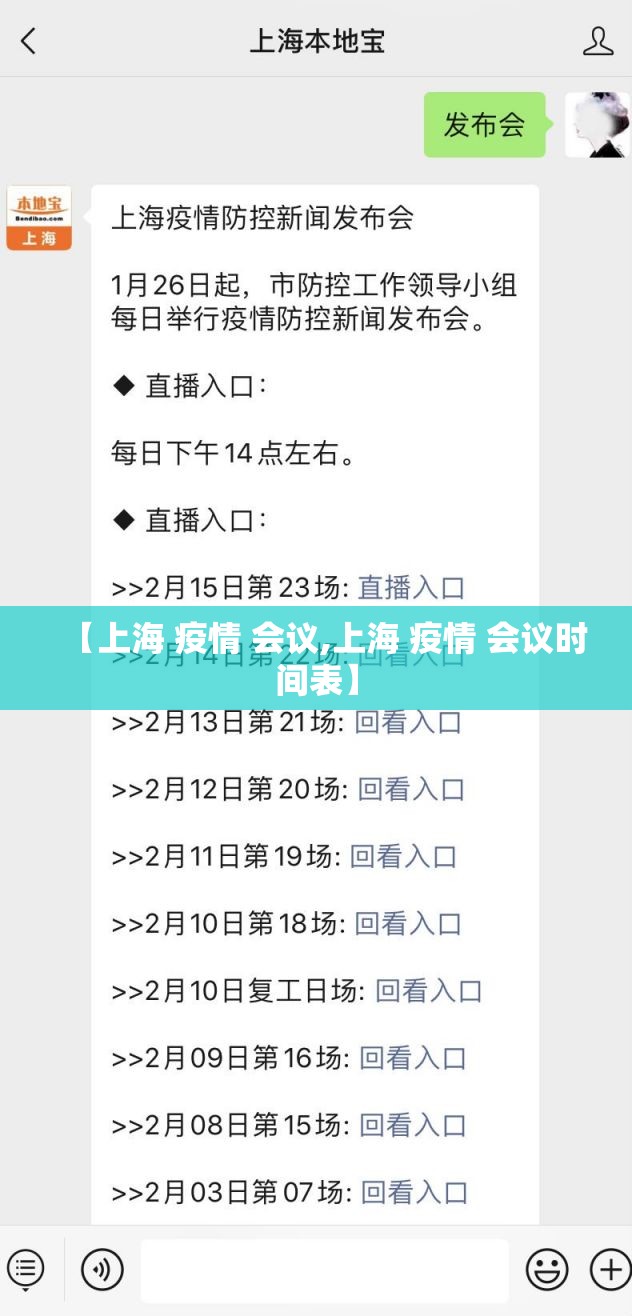Viewport: 632px width, 1316px height.
Task: Go back from the 上海本地宝 chat
Action: pos(28,41)
